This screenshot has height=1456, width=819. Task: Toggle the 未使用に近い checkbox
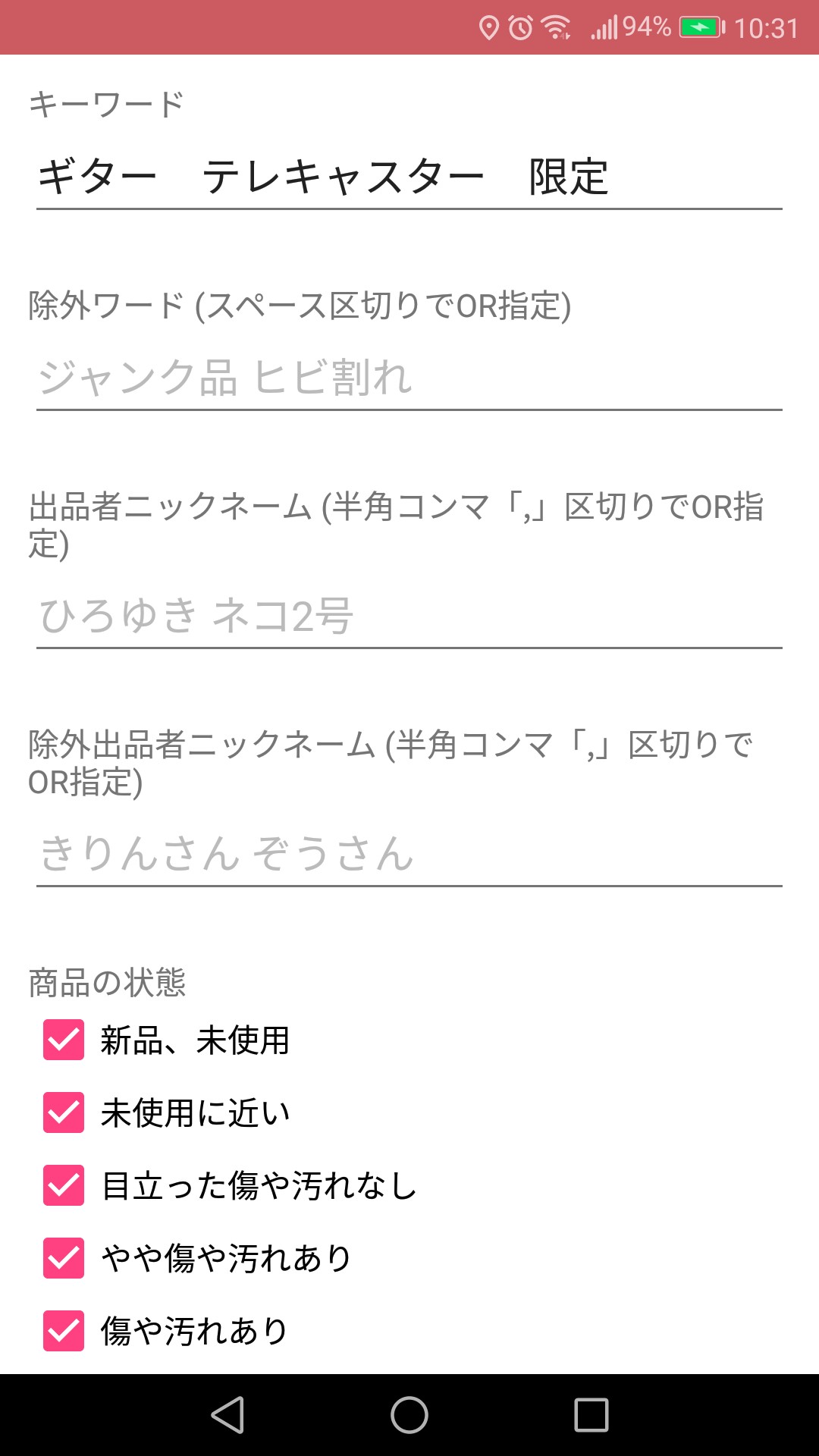tap(64, 1112)
